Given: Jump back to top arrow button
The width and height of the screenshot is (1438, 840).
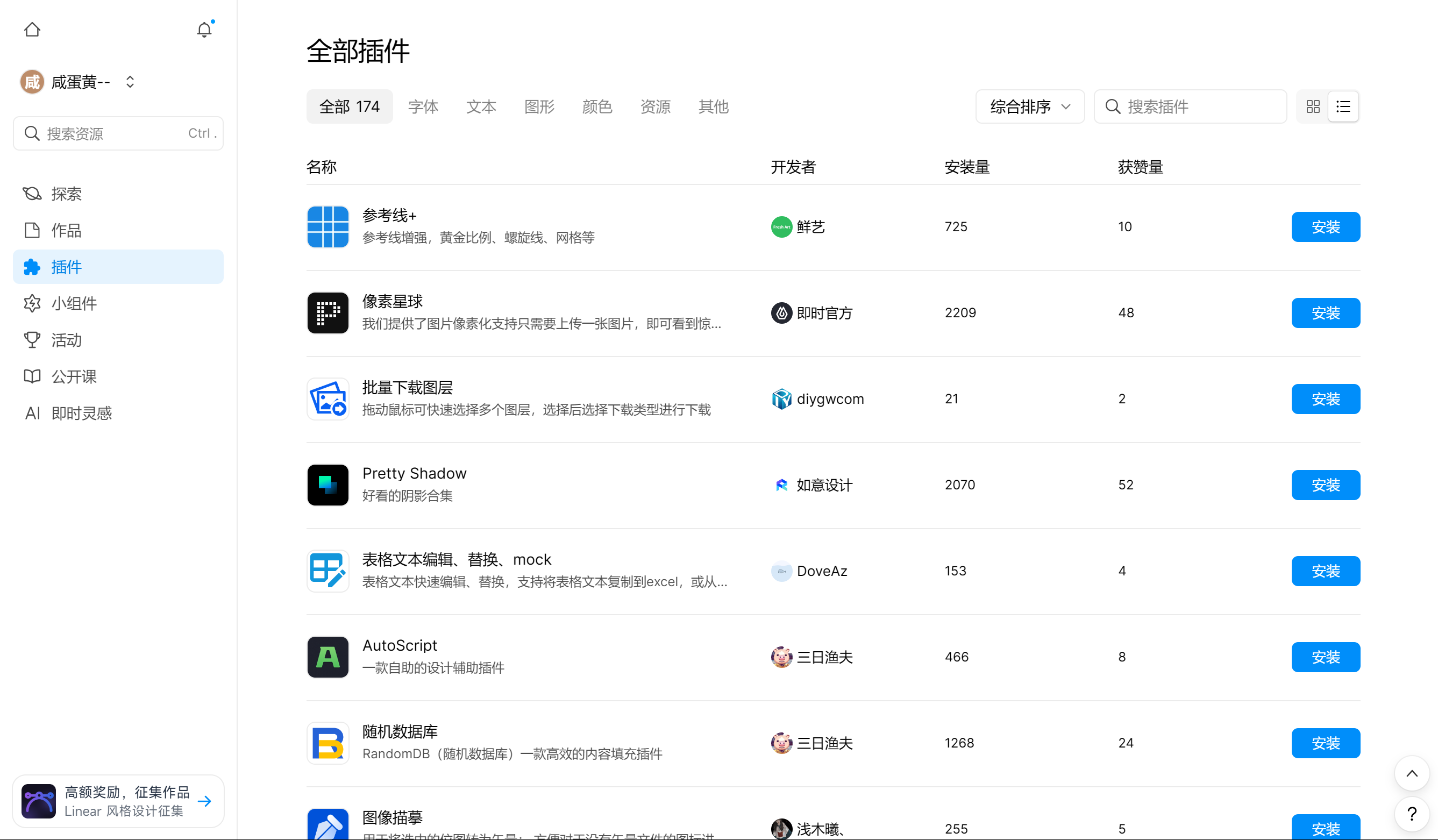Looking at the screenshot, I should pyautogui.click(x=1412, y=774).
